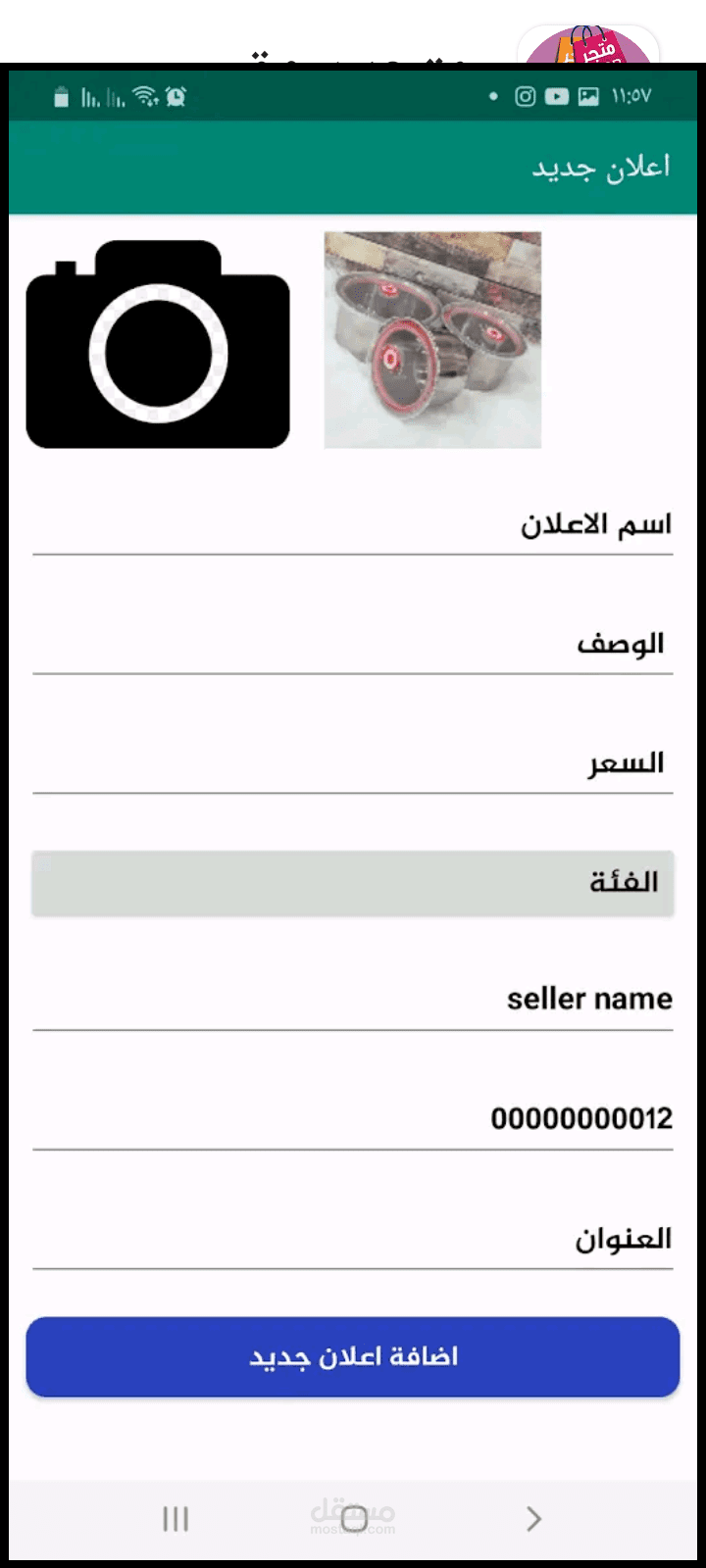The width and height of the screenshot is (706, 1568).
Task: Submit with اضافة اعلان جديد button
Action: (x=353, y=1357)
